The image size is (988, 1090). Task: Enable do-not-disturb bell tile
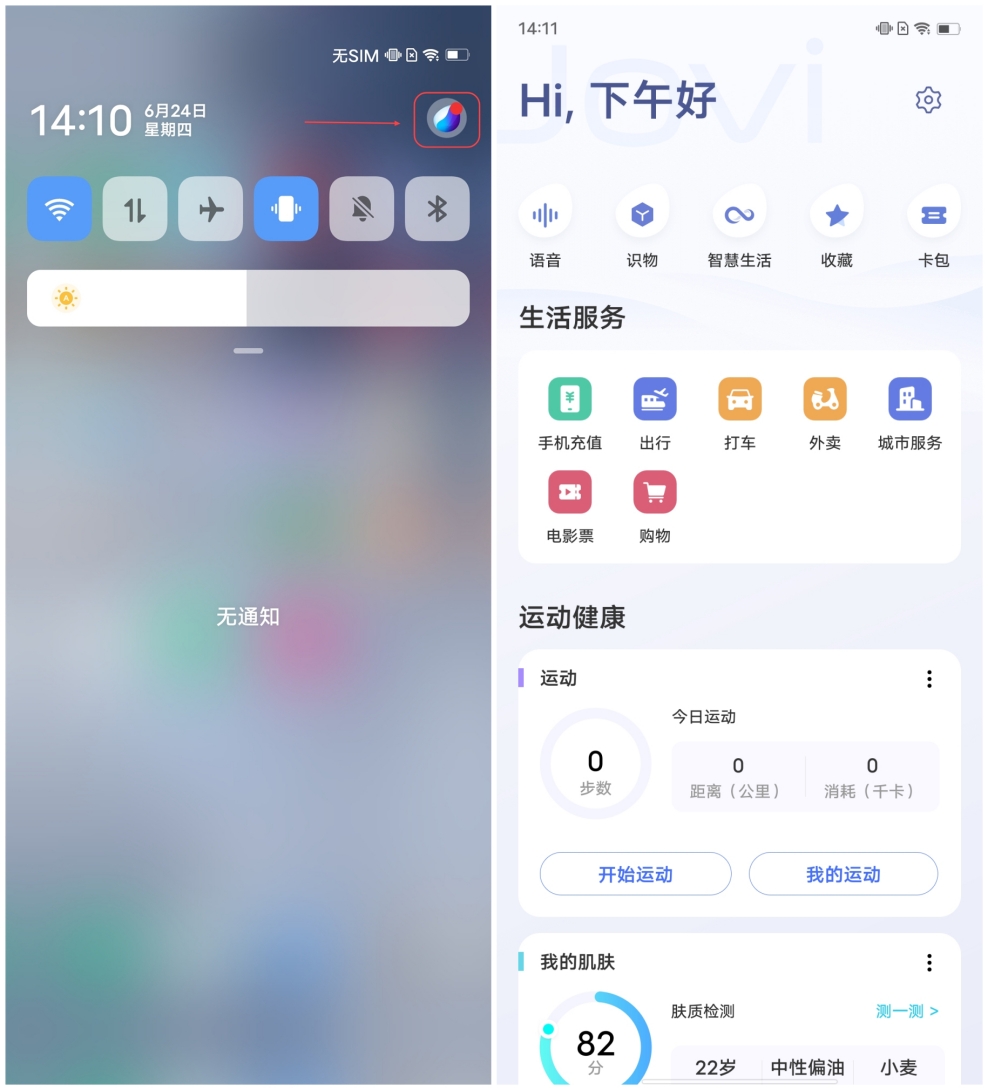[x=362, y=209]
